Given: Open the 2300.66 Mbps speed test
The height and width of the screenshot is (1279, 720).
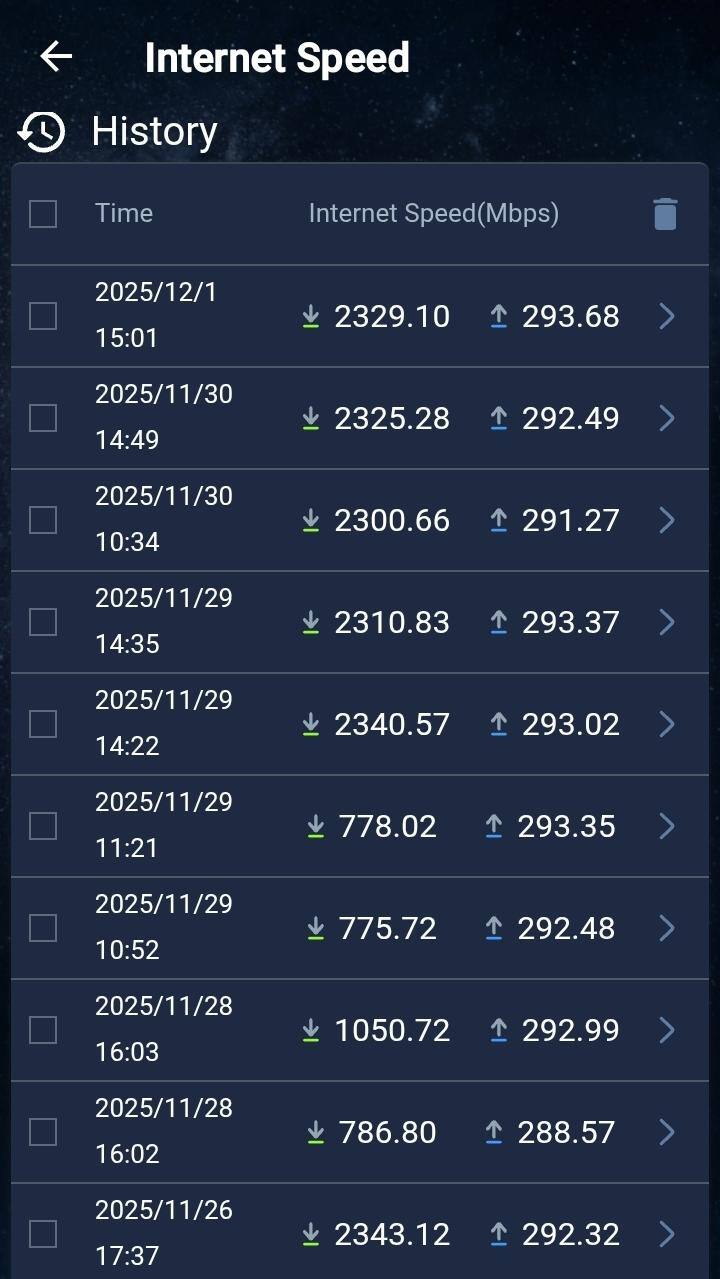Looking at the screenshot, I should [667, 520].
